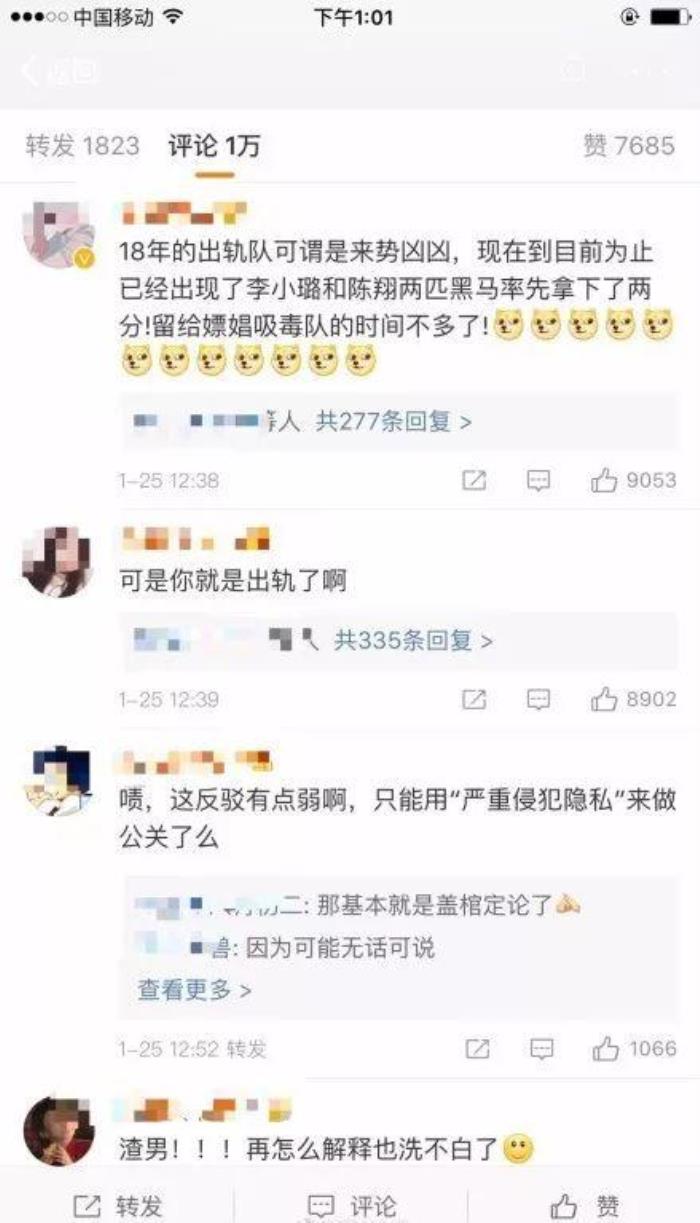Like the comment with 1066 likes
Image resolution: width=700 pixels, height=1223 pixels.
pyautogui.click(x=606, y=1049)
